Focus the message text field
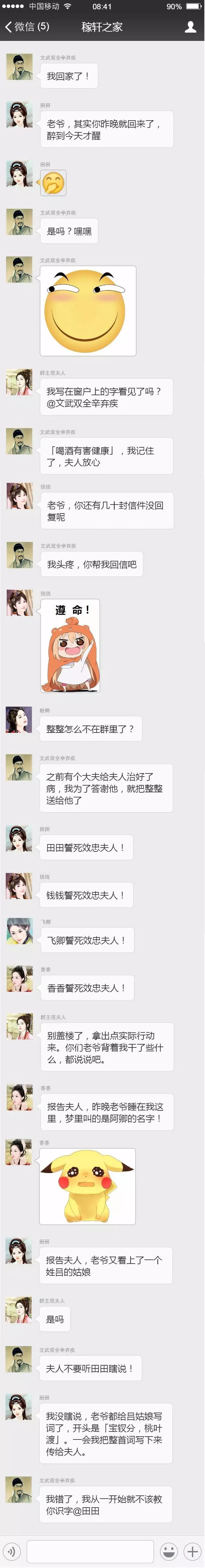This screenshot has height=1568, width=205. (x=90, y=1550)
